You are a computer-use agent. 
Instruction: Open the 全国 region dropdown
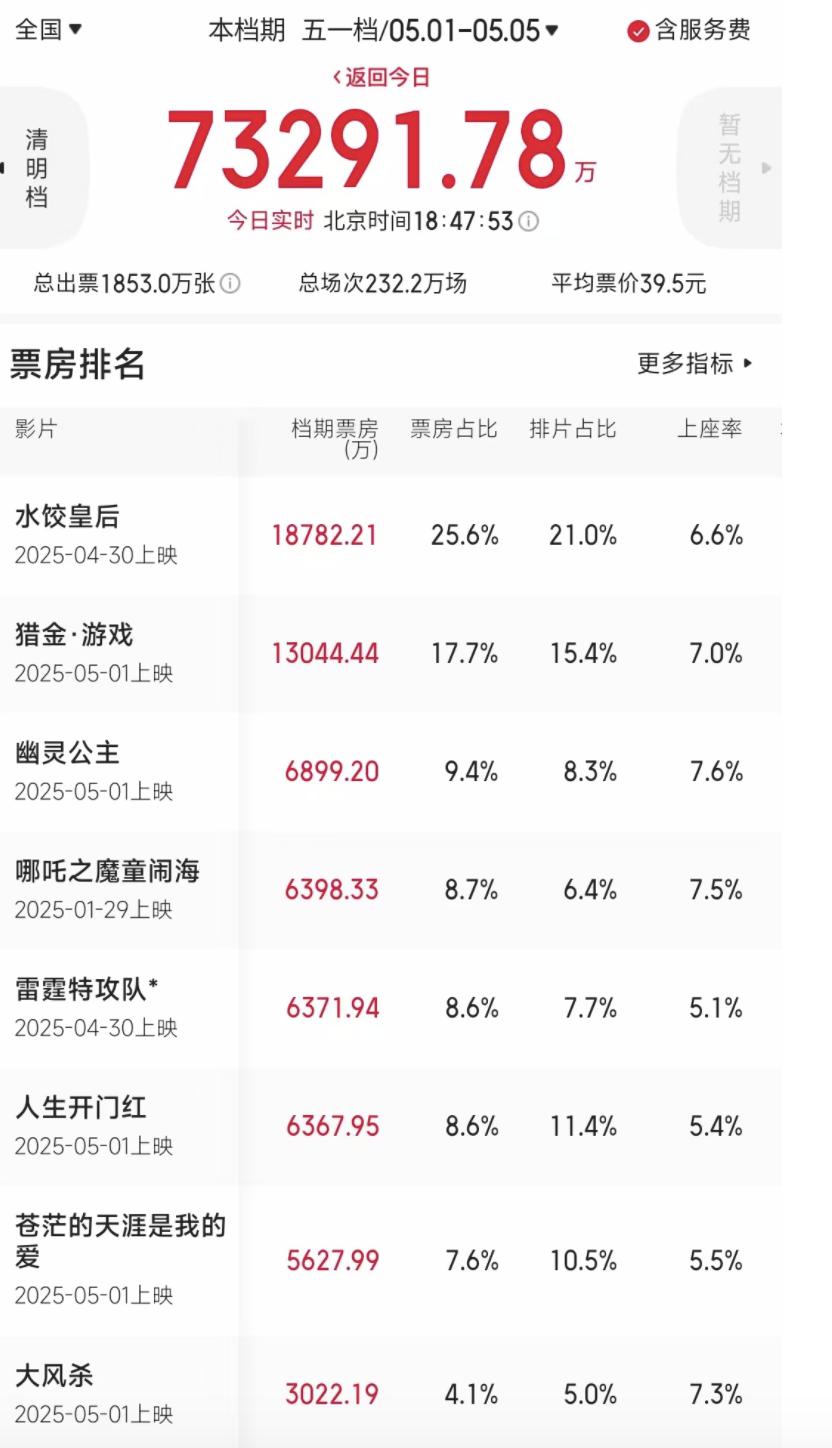(48, 30)
